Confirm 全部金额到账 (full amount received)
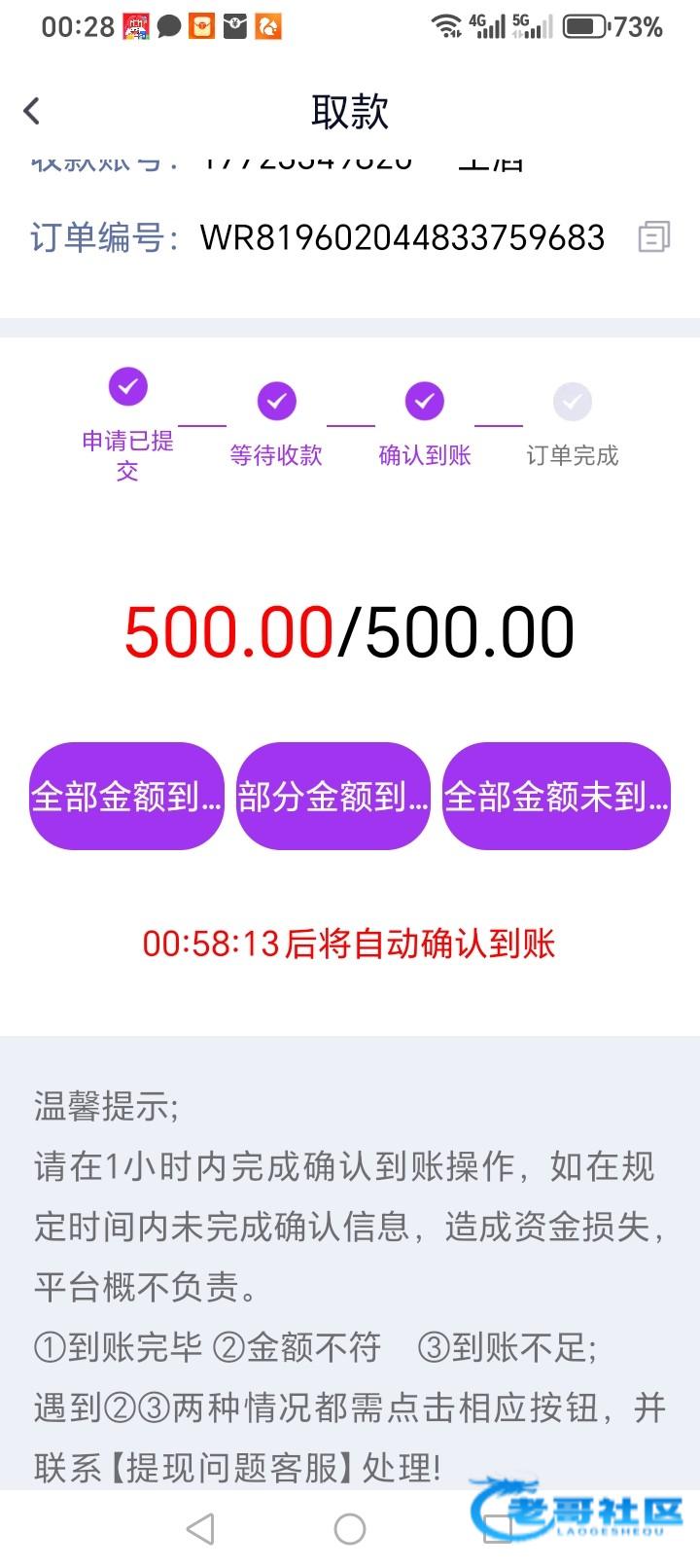Screen dimensions: 700x1568 point(126,797)
